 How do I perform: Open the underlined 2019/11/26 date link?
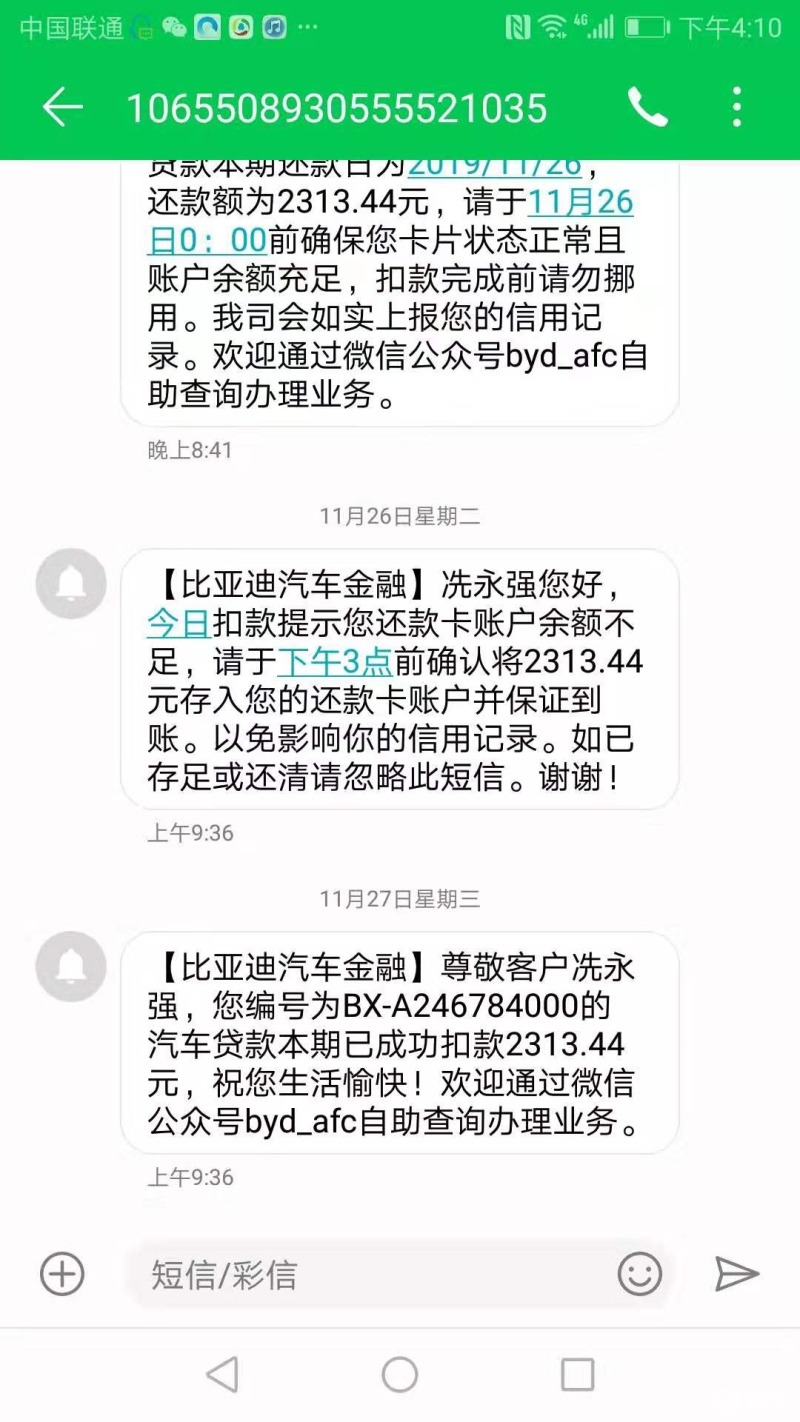[493, 164]
